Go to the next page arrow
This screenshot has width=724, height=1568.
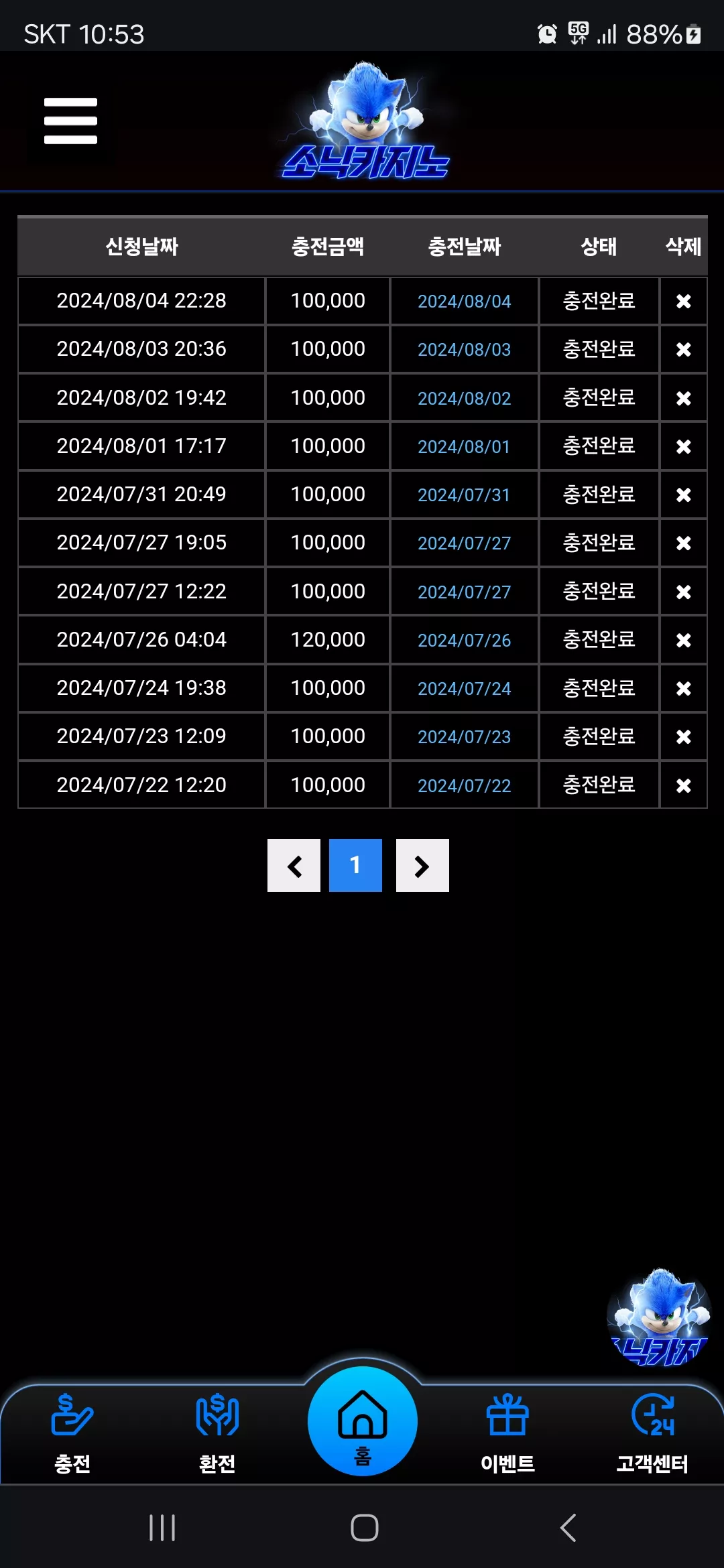[x=422, y=866]
